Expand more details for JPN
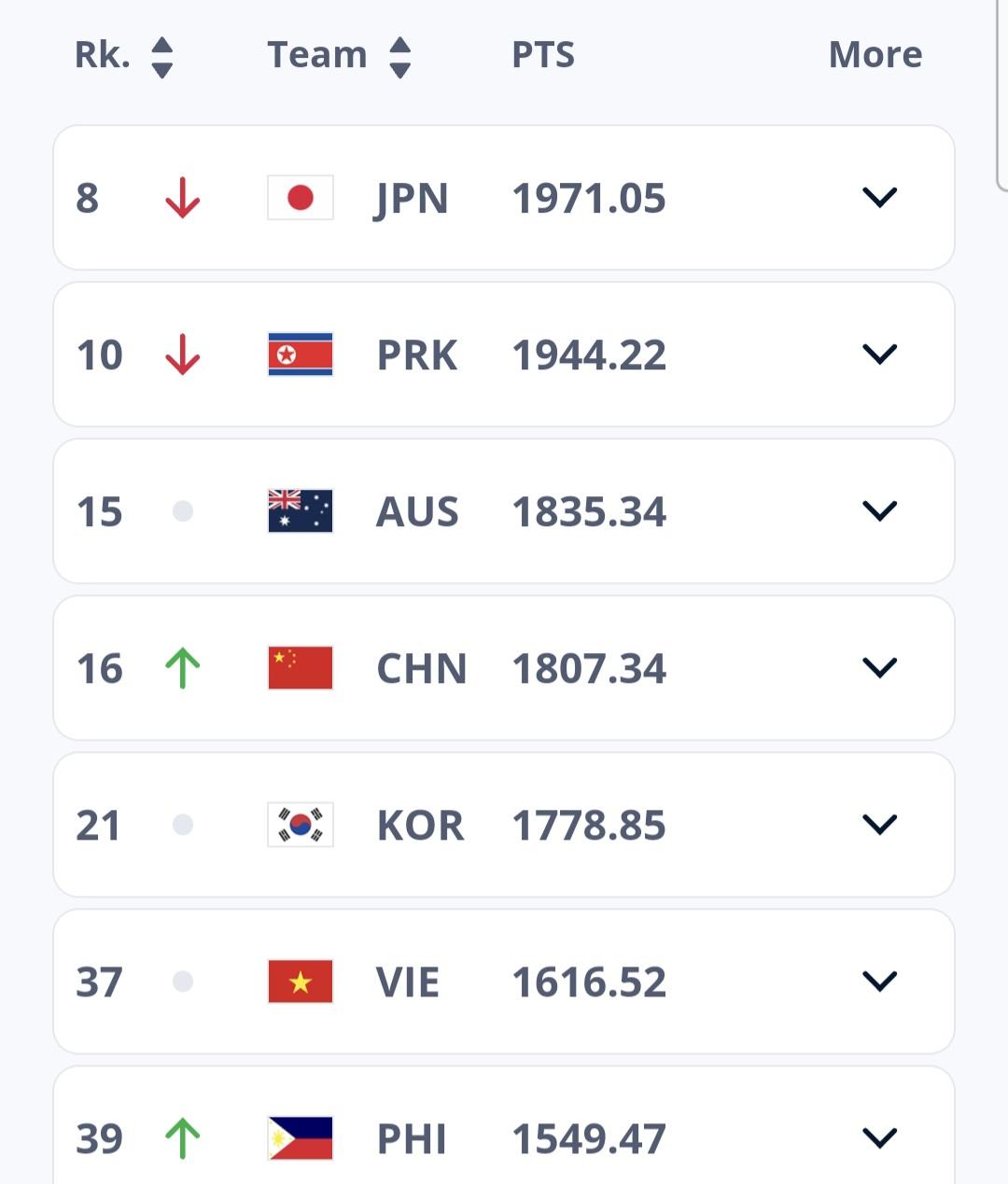This screenshot has height=1184, width=1008. pos(879,198)
